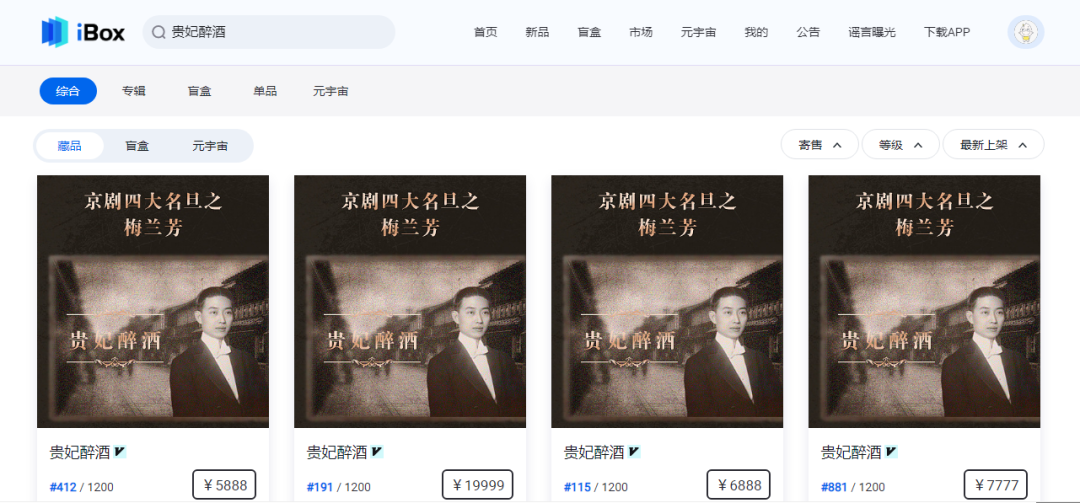Switch to the 专辑 tab
Screen dimensions: 1080x503
(134, 91)
